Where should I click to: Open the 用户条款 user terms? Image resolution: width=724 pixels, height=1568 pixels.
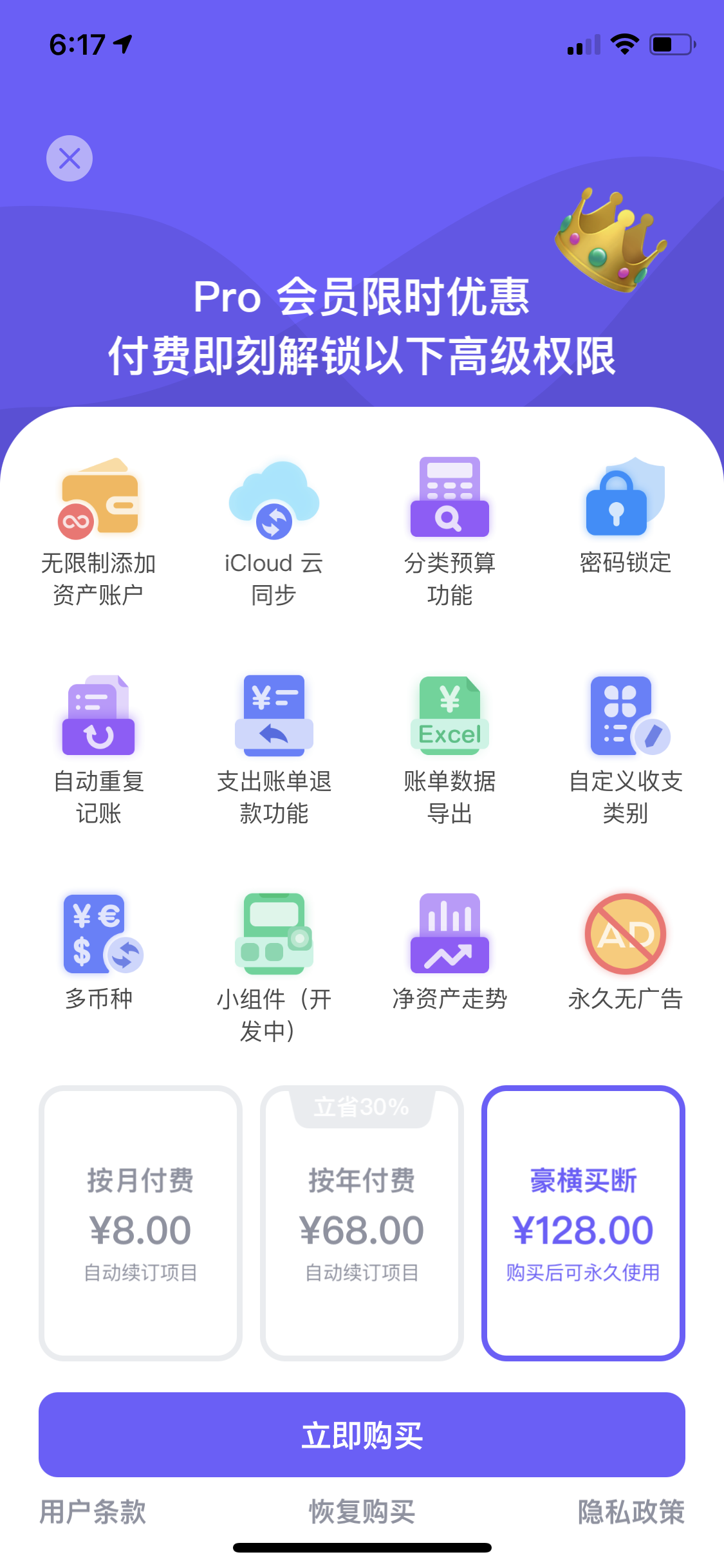point(93,1511)
